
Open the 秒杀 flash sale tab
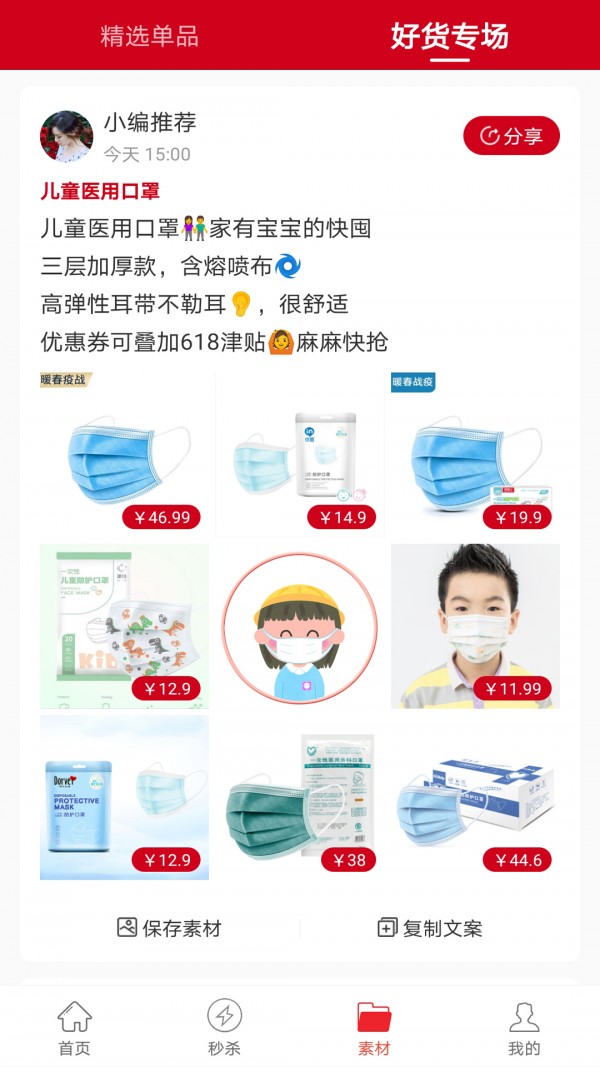click(x=224, y=1027)
